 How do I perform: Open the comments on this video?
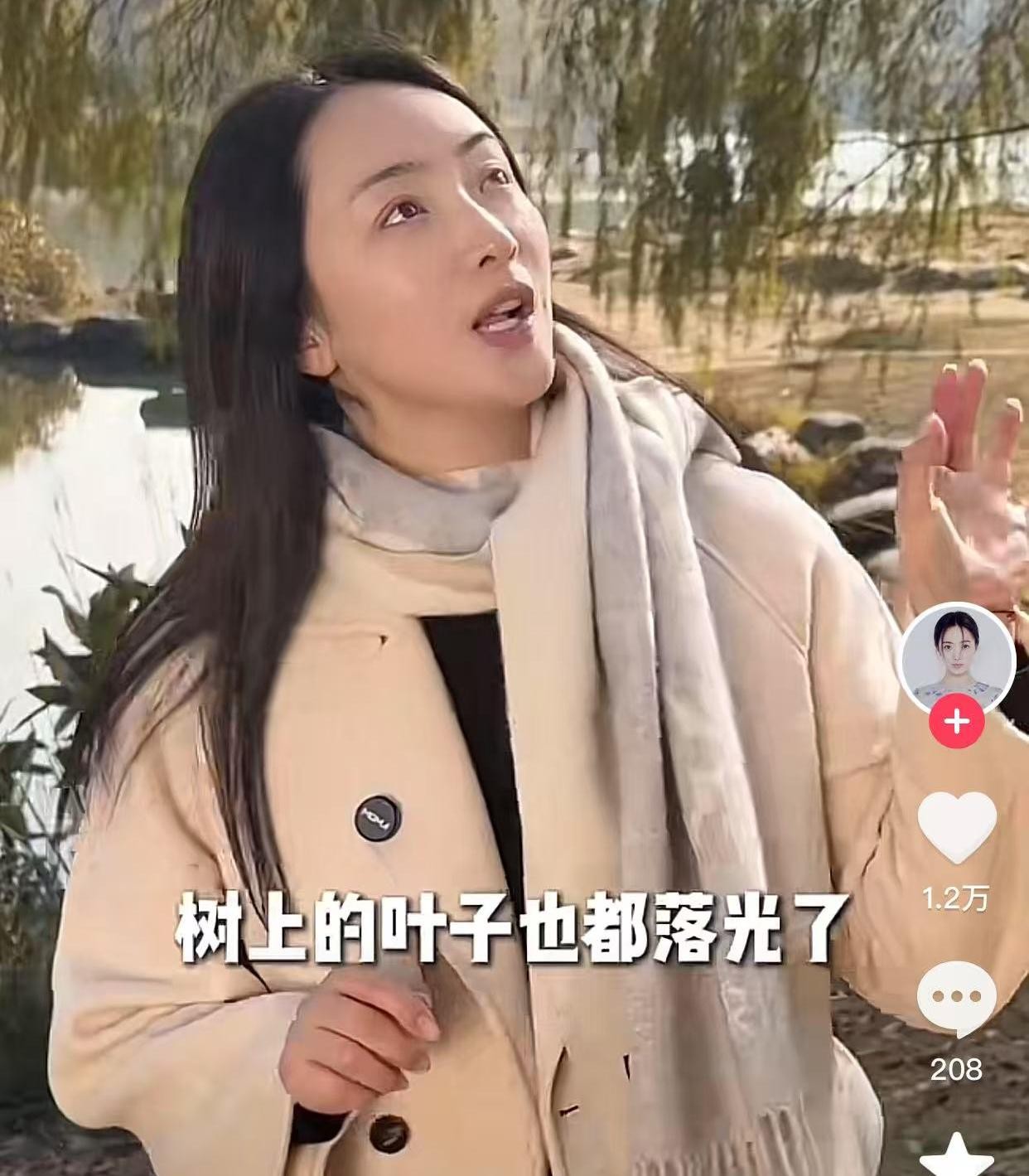tap(957, 998)
